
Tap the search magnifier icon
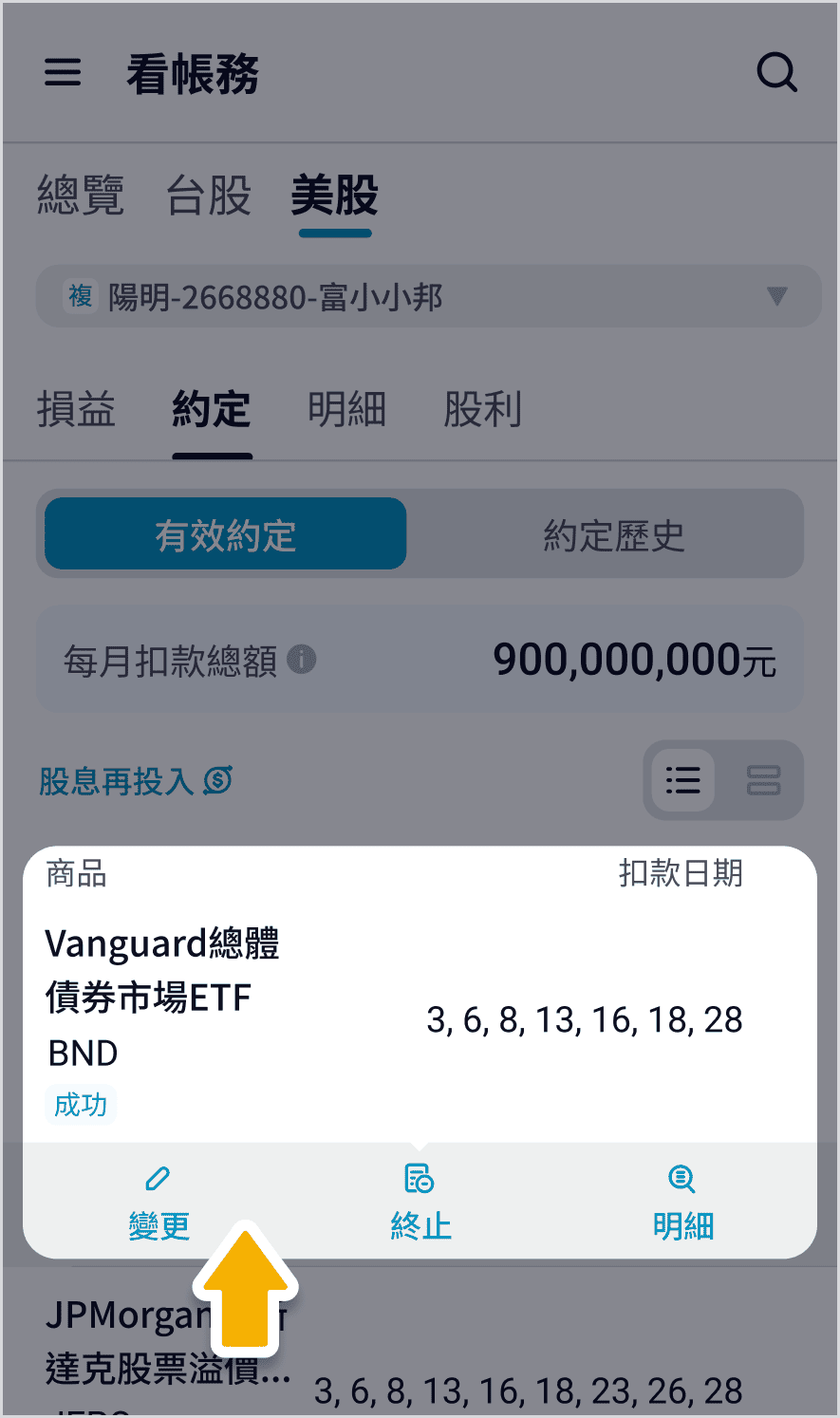tap(775, 72)
